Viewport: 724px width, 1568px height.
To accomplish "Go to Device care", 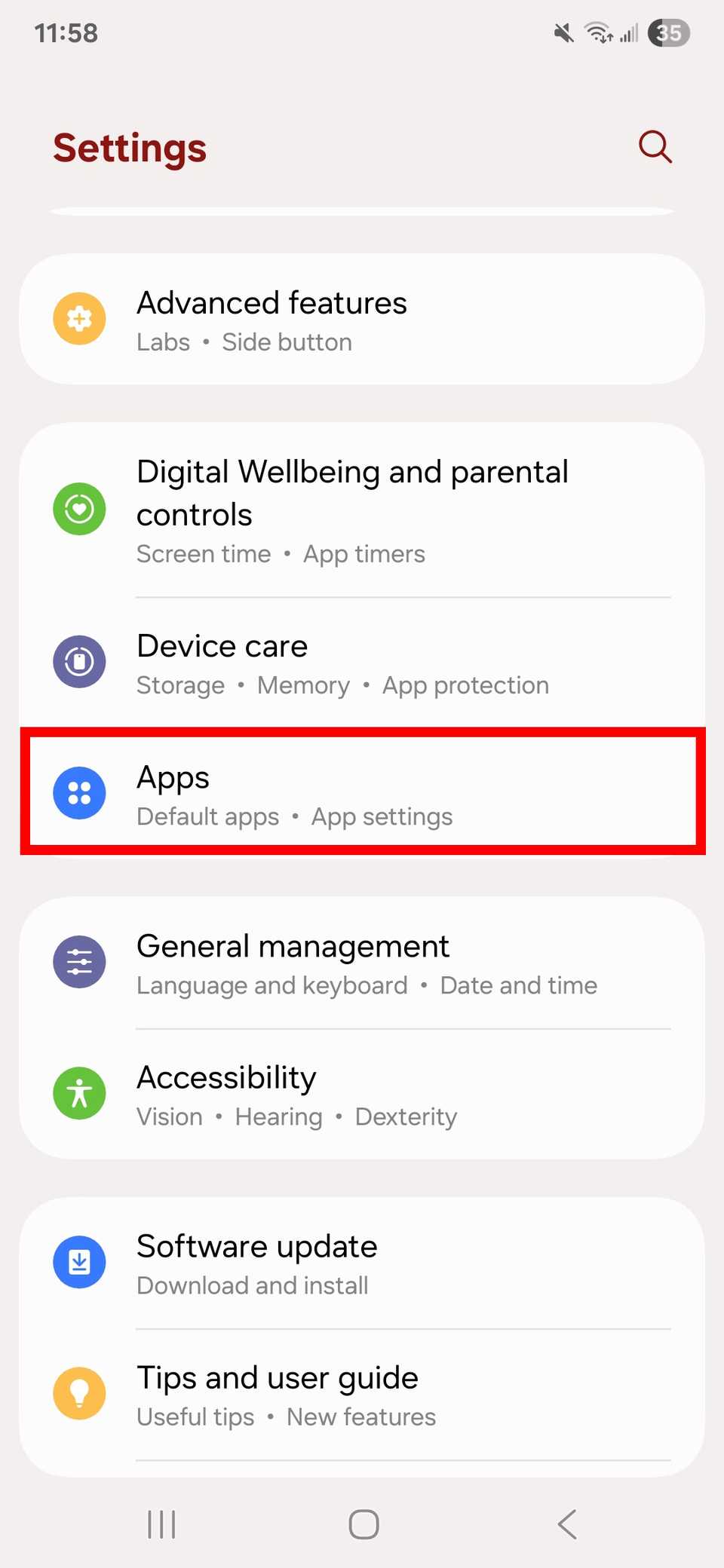I will pos(362,663).
